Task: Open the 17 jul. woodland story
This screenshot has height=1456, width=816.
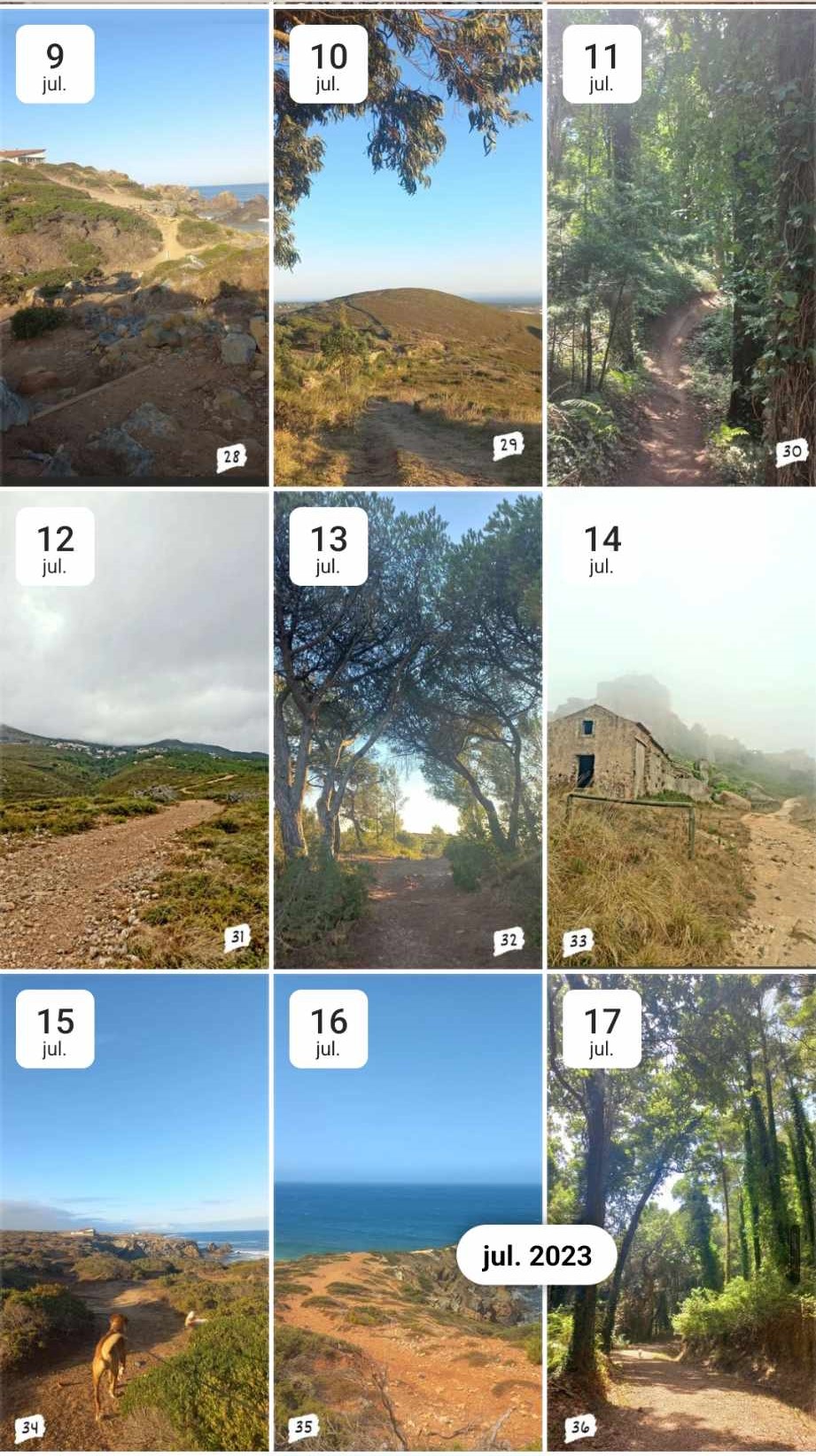Action: click(681, 1212)
